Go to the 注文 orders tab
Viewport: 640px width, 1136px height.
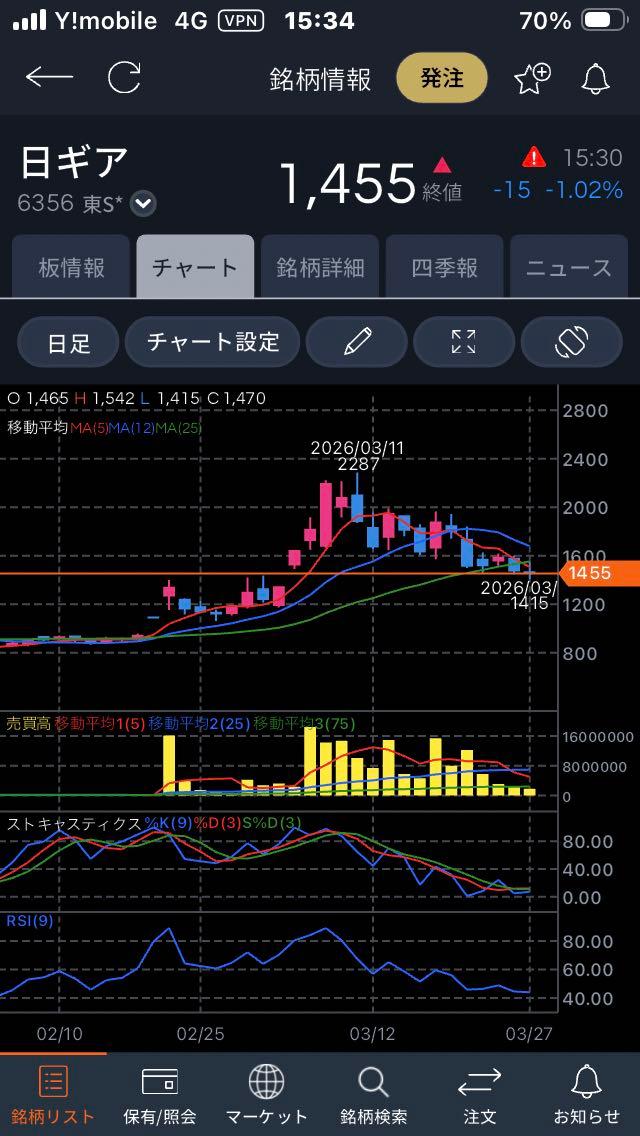click(x=480, y=1094)
